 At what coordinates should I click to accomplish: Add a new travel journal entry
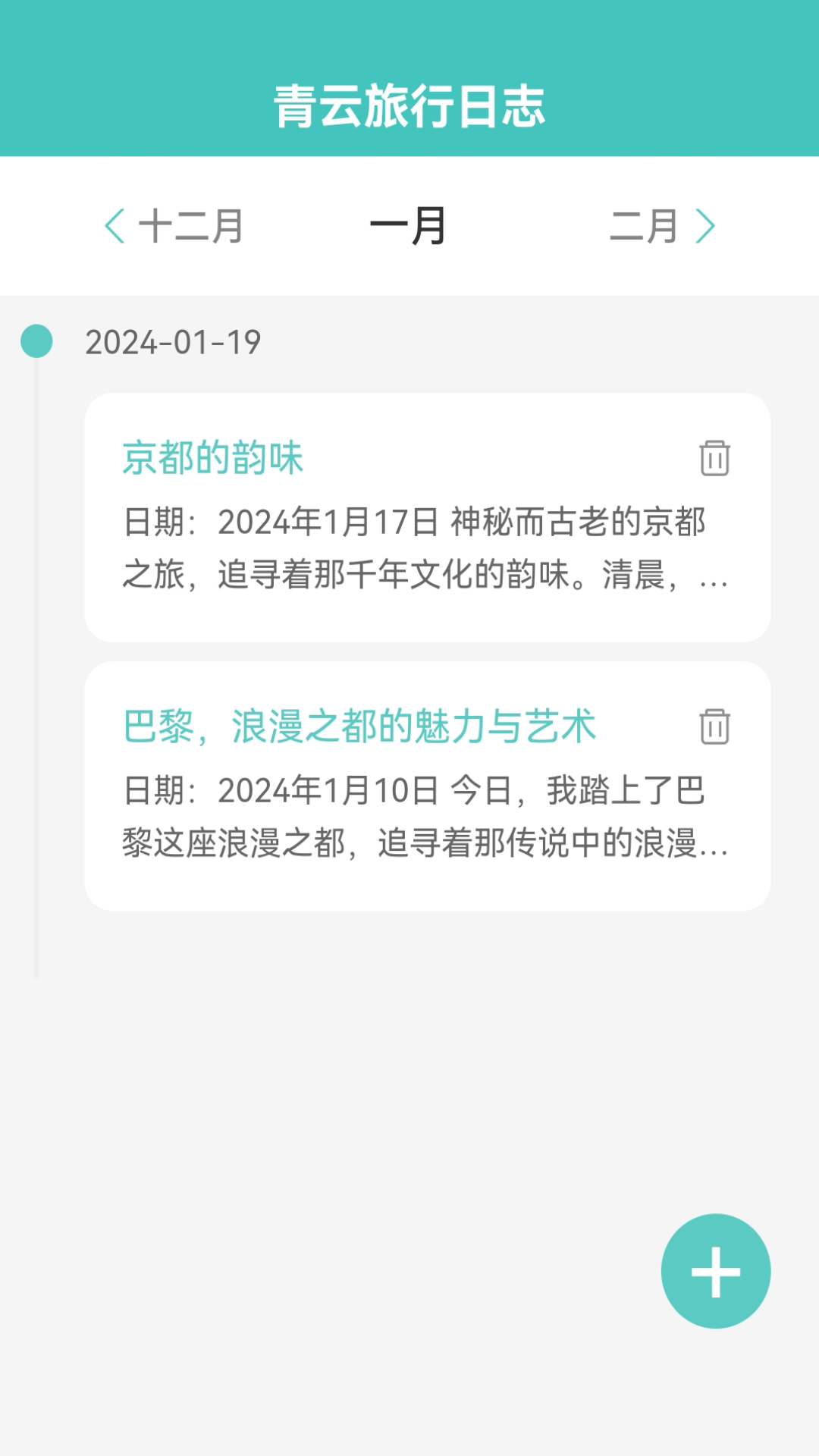(x=715, y=1271)
